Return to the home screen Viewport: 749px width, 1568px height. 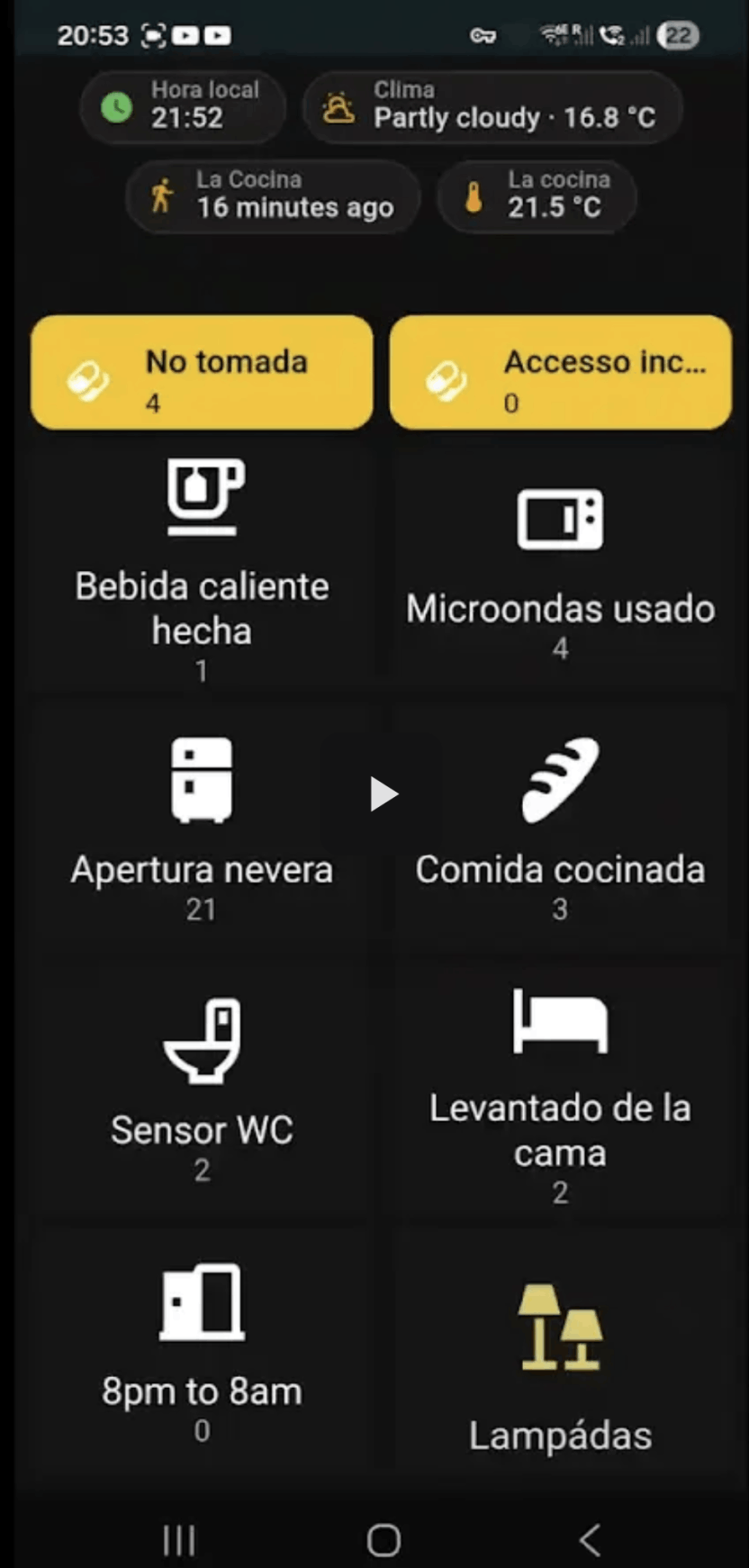[384, 1539]
